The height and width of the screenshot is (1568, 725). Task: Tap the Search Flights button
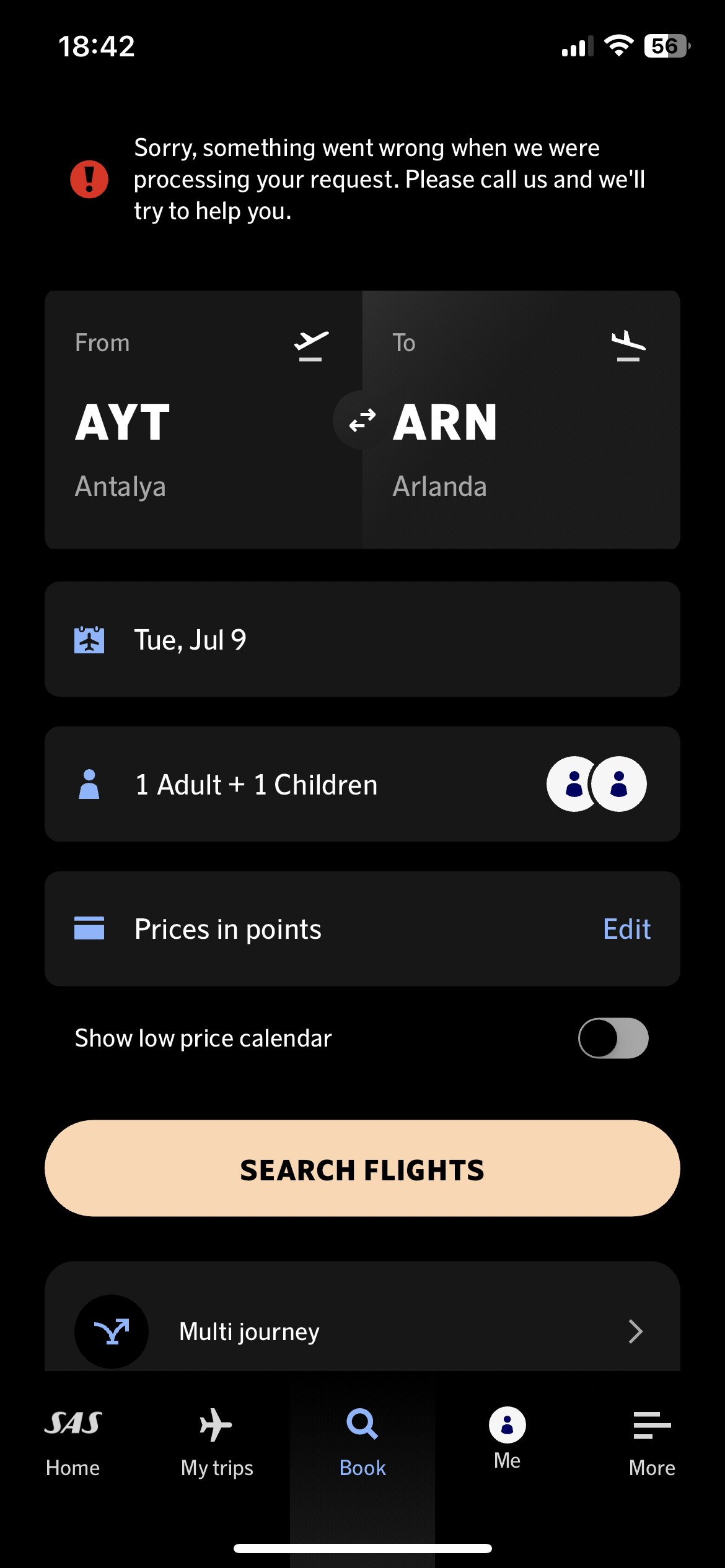click(x=362, y=1169)
